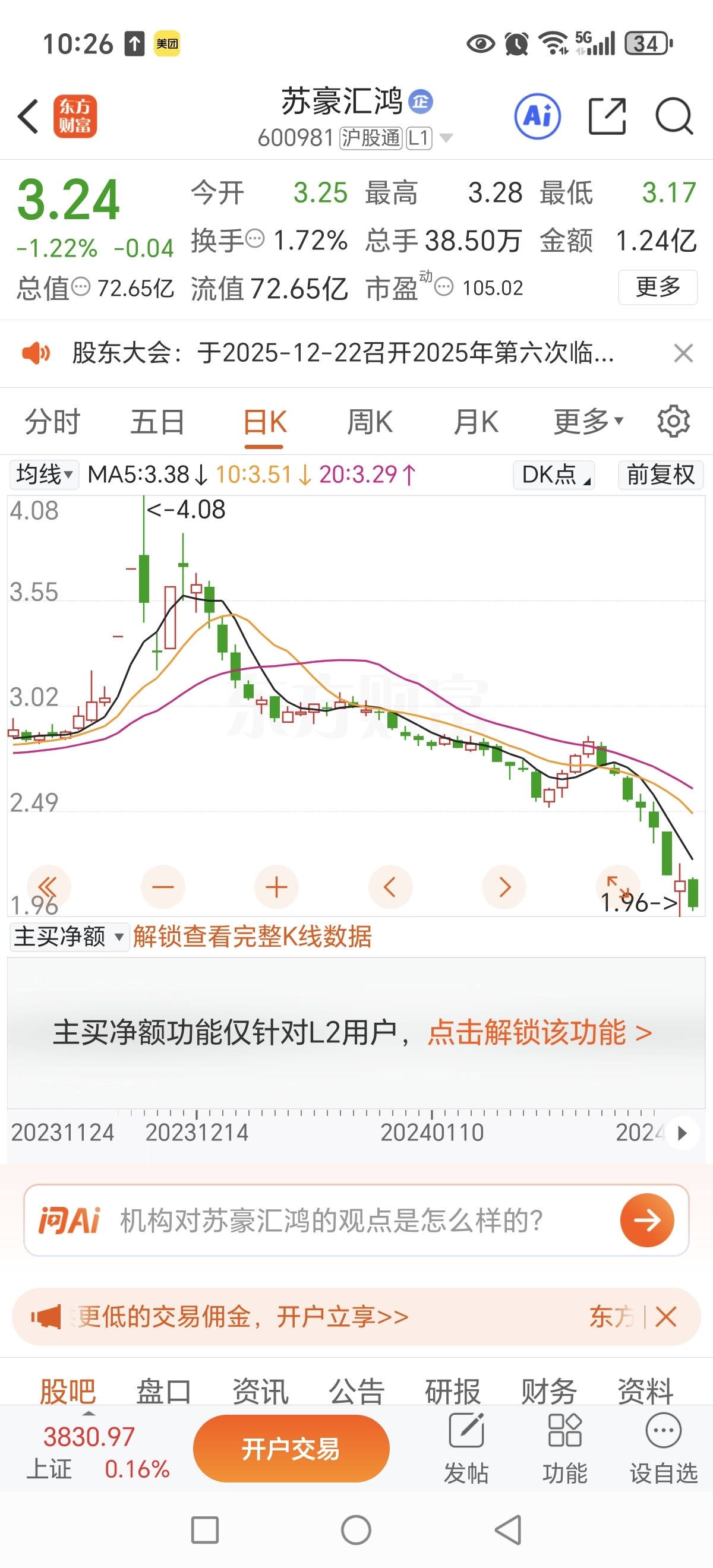
Task: Share this stock page
Action: pos(607,116)
